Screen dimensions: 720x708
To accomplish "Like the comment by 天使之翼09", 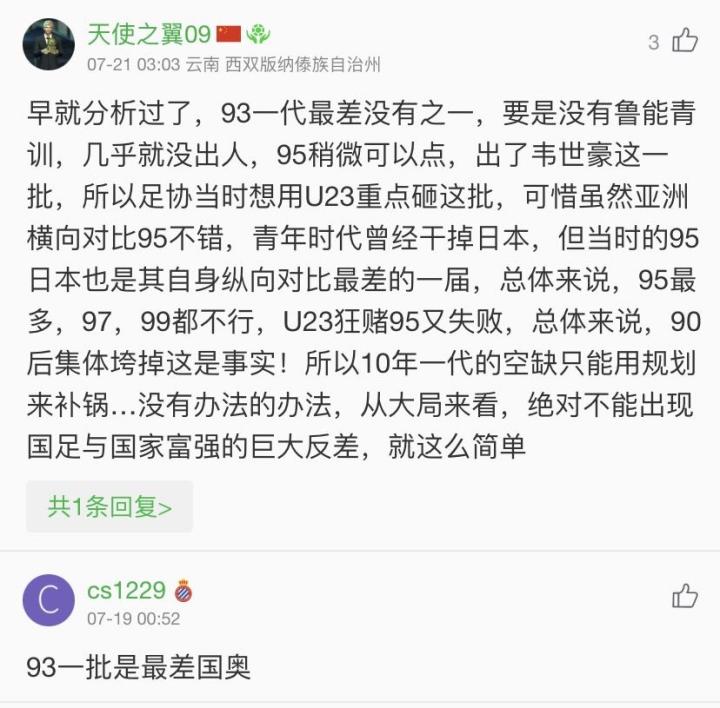I will click(685, 41).
